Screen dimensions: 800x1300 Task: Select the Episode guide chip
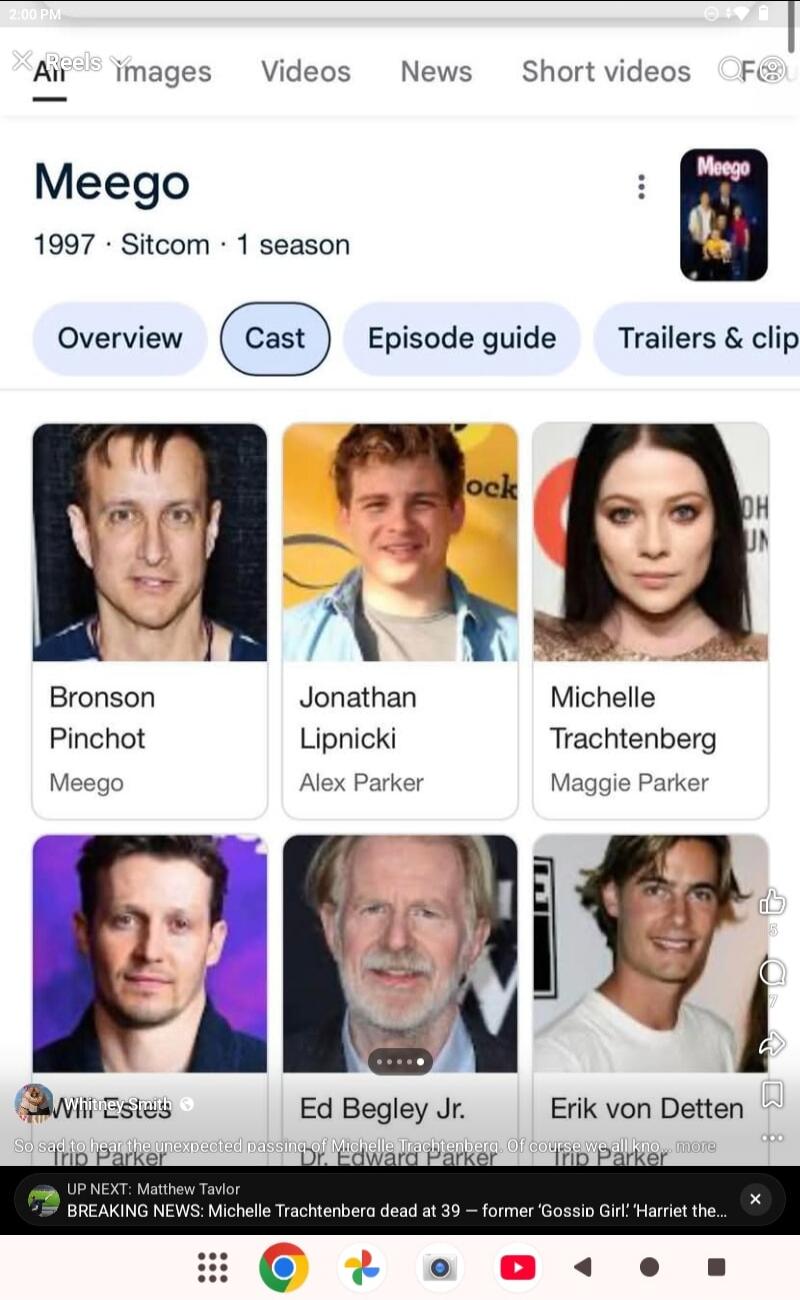[461, 338]
